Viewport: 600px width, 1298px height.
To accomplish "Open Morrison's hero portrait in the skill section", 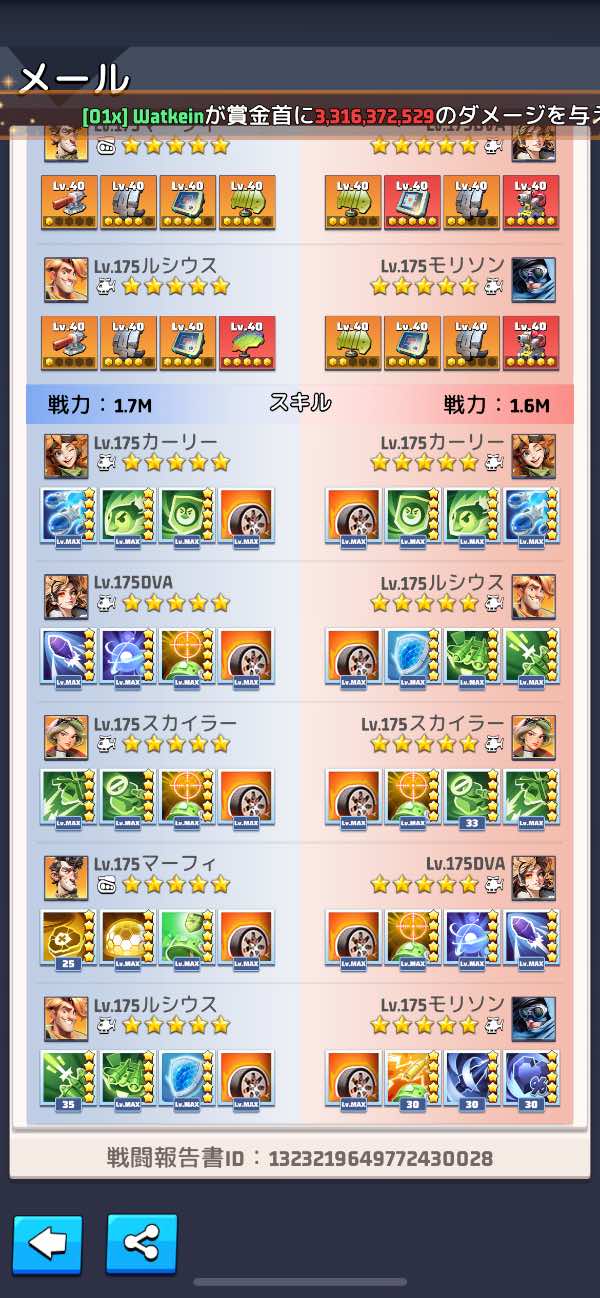I will click(534, 1018).
